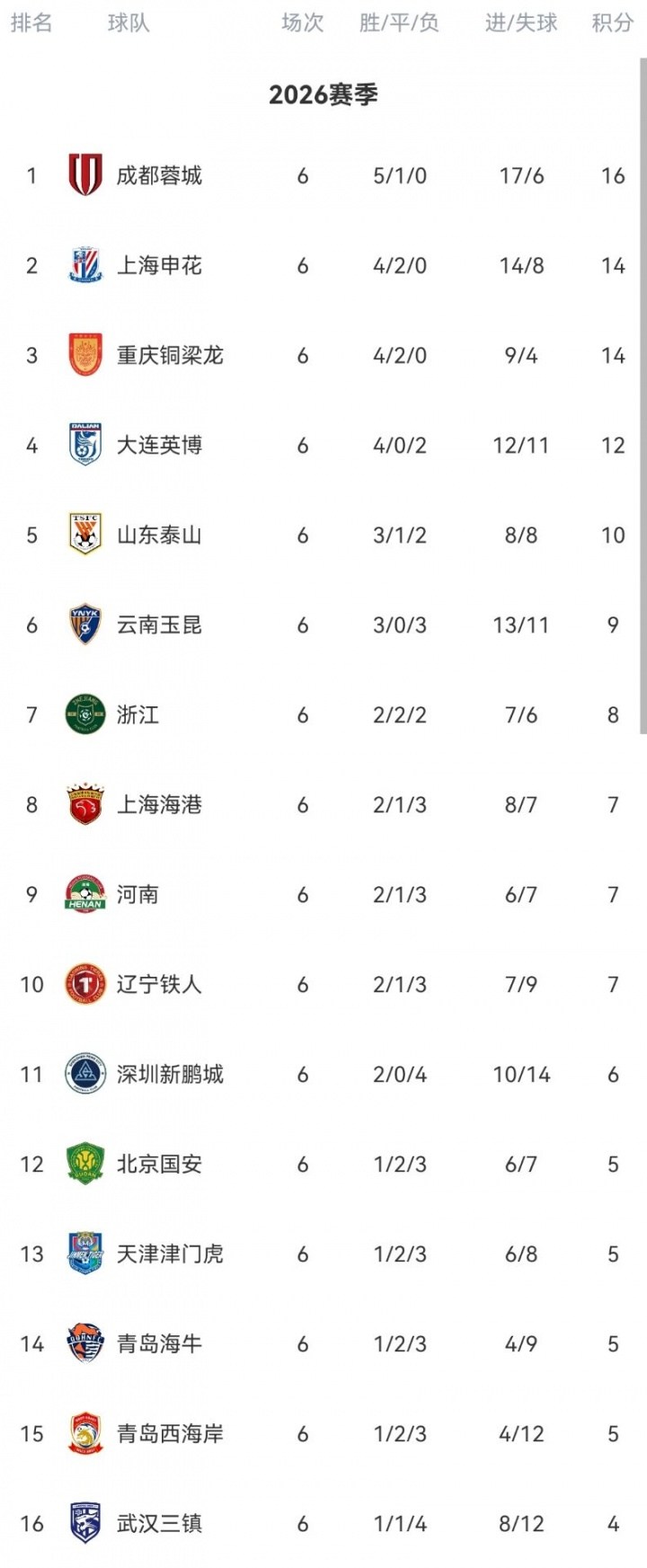Open the 成都蓉城 team row

click(x=159, y=175)
